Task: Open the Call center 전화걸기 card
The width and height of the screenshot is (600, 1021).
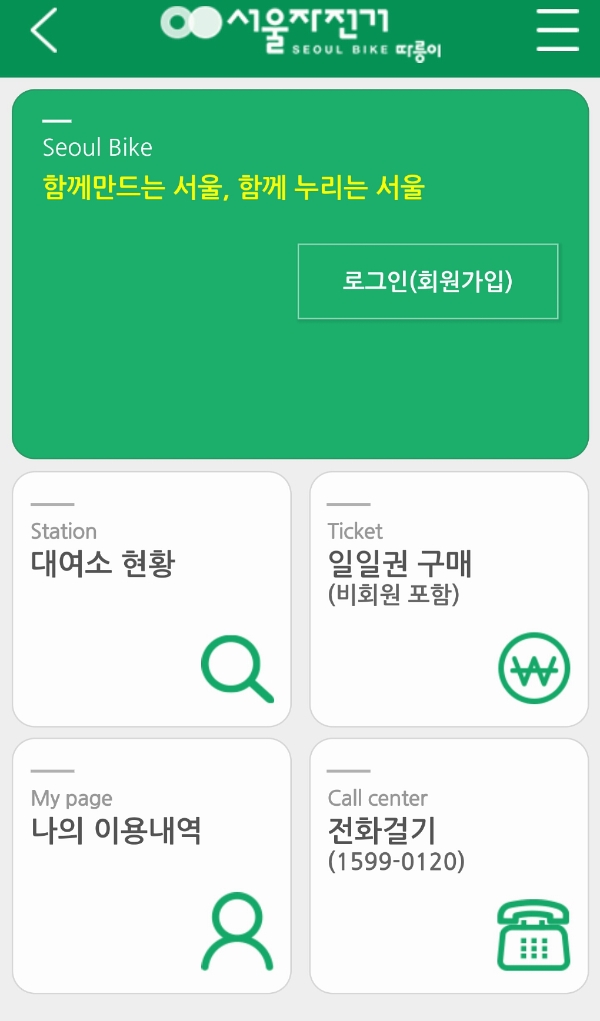Action: pyautogui.click(x=448, y=865)
